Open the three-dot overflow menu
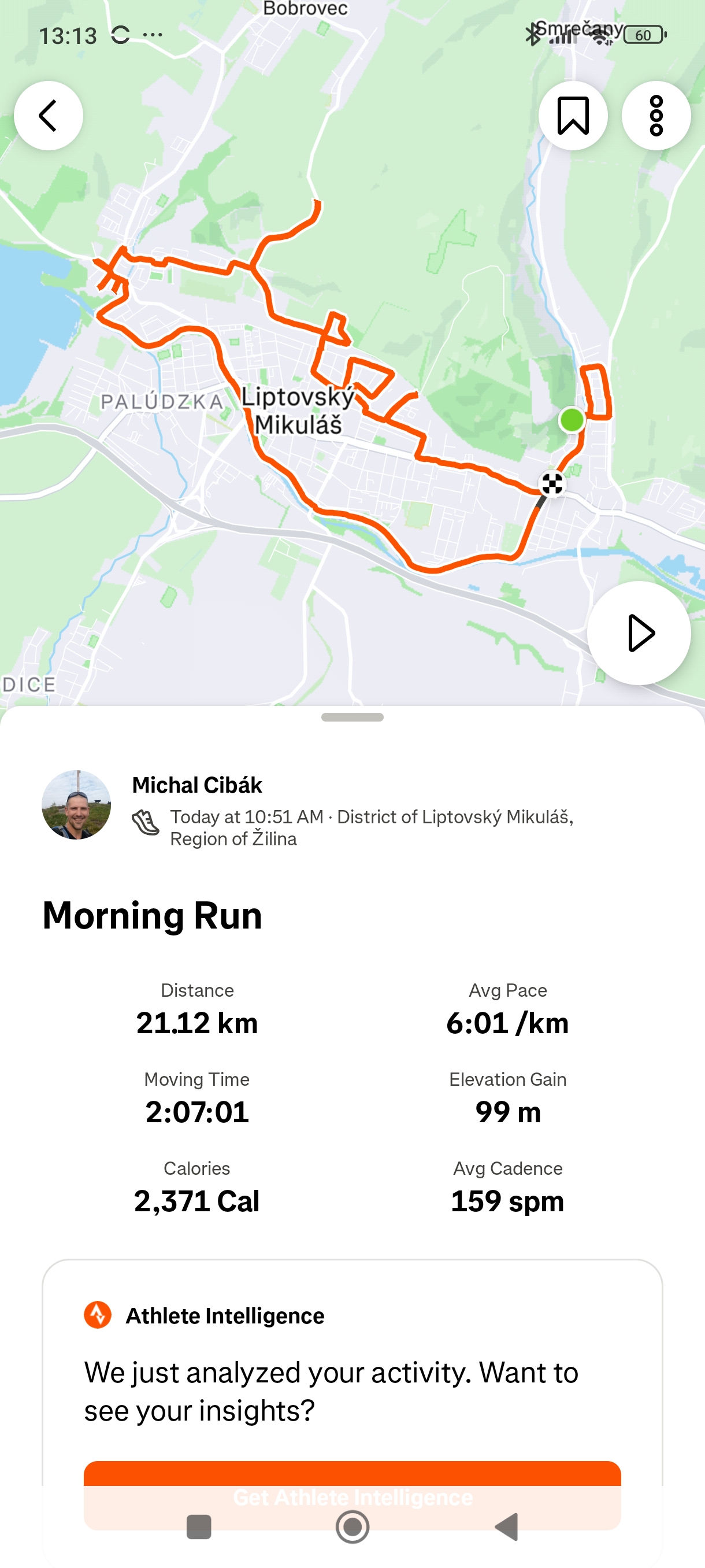Screen dimensions: 705x1568 656,116
